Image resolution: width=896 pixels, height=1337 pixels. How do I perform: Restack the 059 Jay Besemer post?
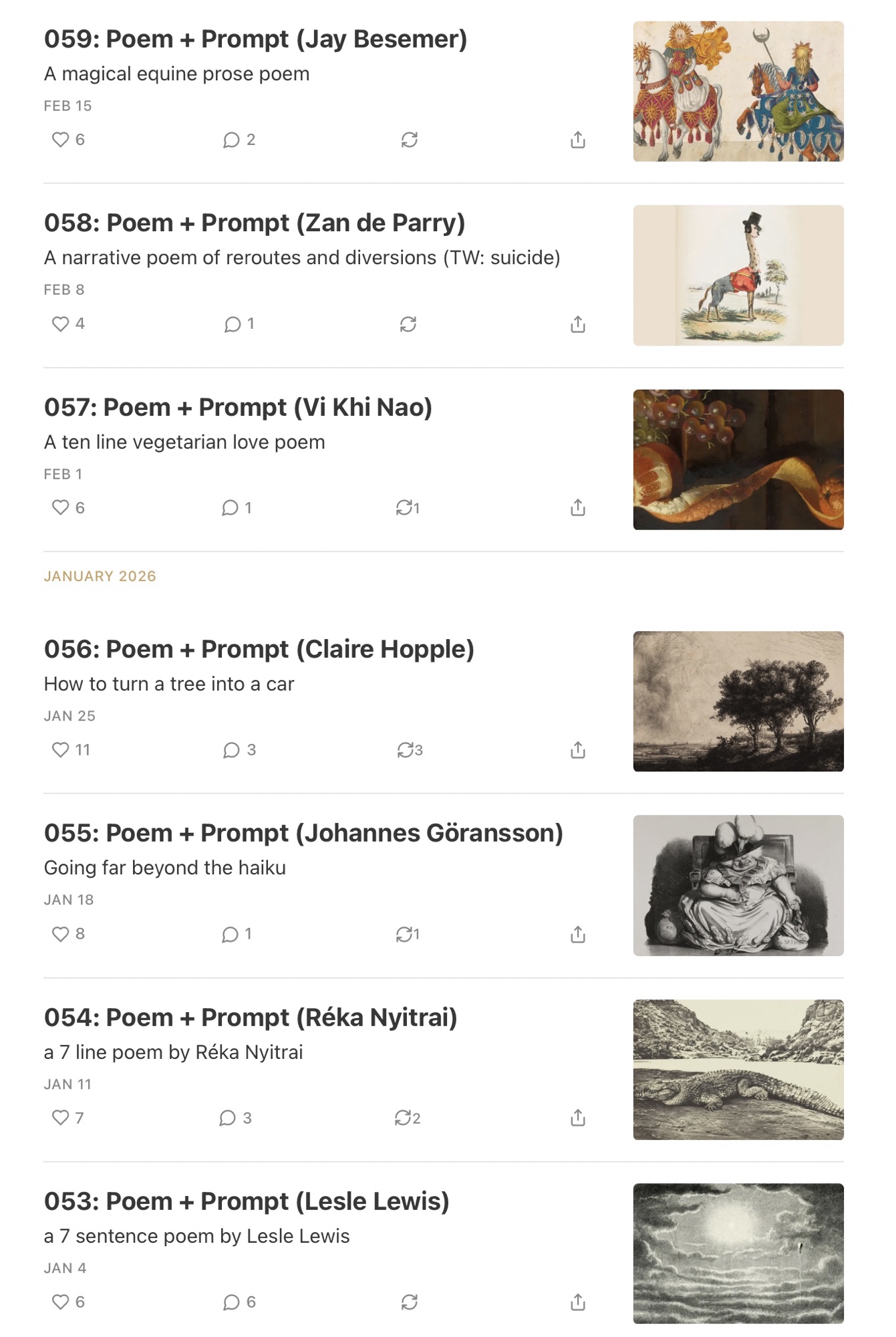click(410, 140)
